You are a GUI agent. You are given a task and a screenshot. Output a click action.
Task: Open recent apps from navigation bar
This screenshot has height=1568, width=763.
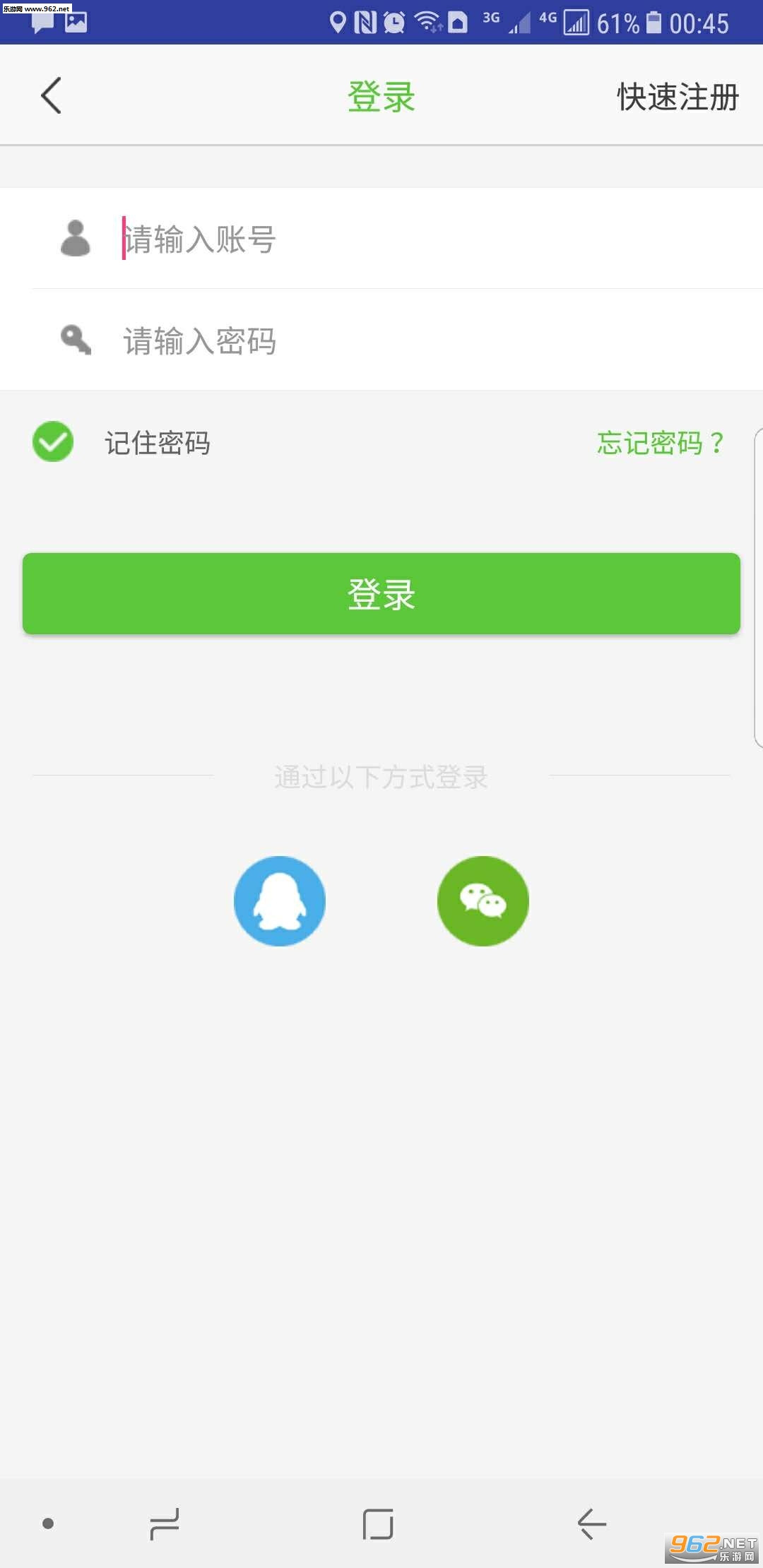tap(165, 1524)
